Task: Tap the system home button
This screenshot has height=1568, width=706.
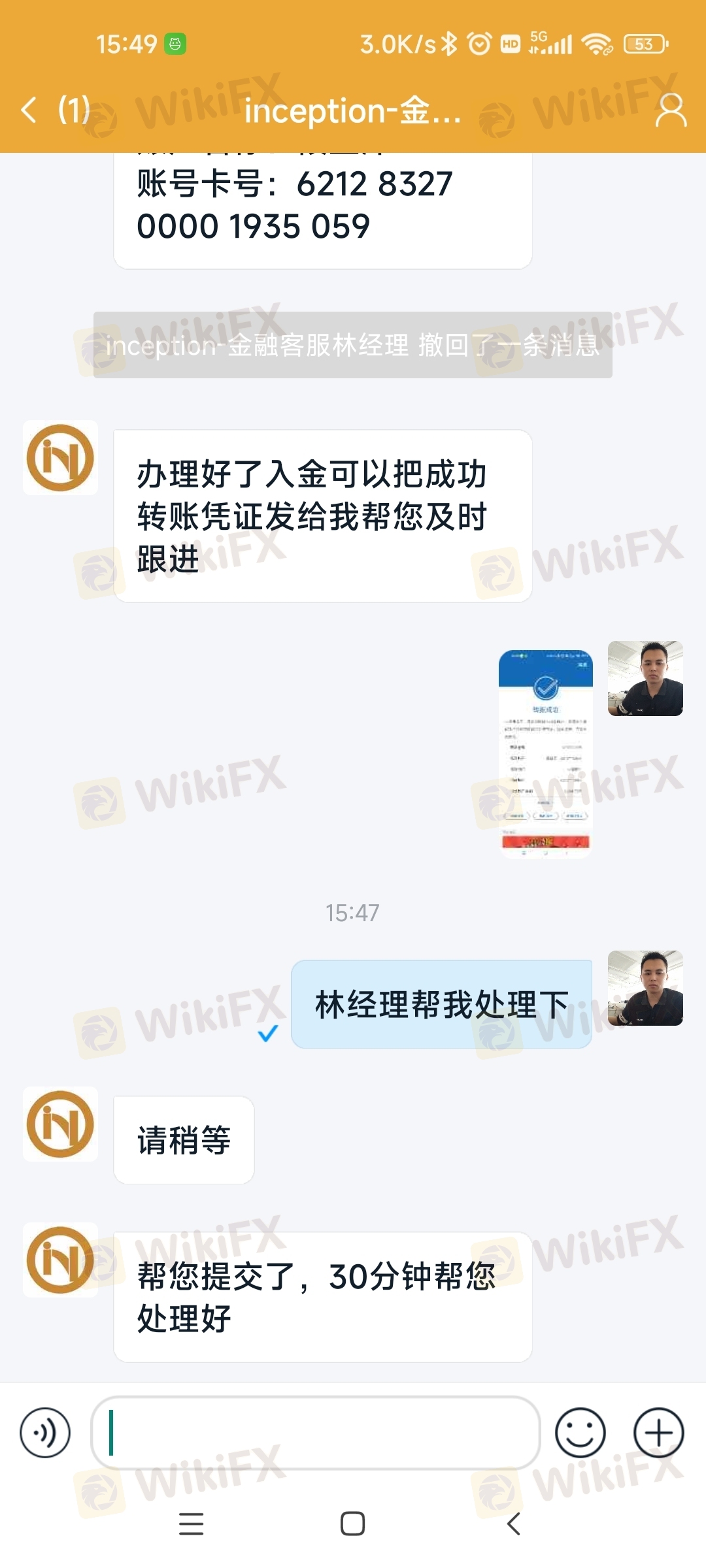Action: pyautogui.click(x=352, y=1524)
